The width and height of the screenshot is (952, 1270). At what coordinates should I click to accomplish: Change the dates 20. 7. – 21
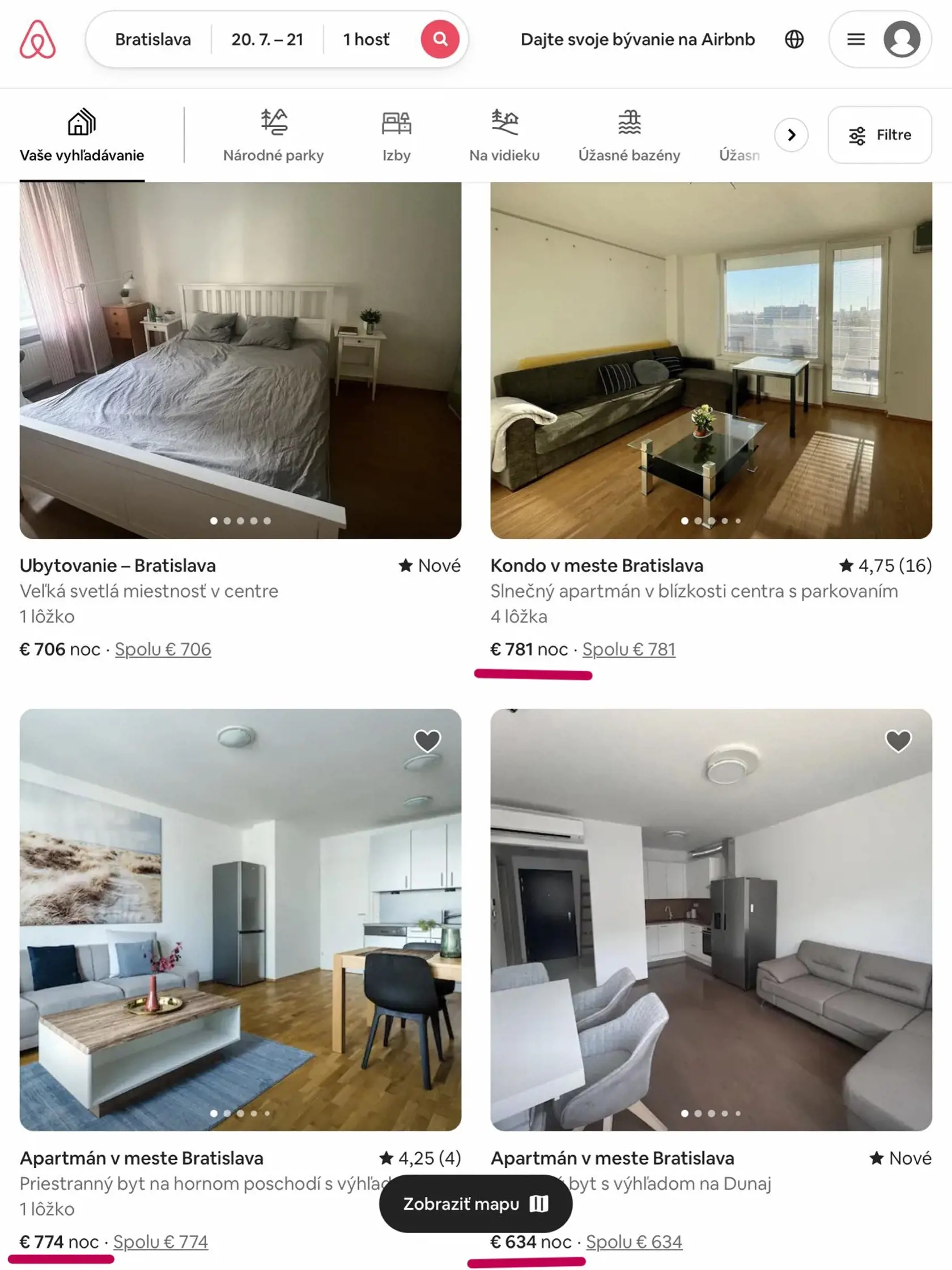tap(267, 39)
